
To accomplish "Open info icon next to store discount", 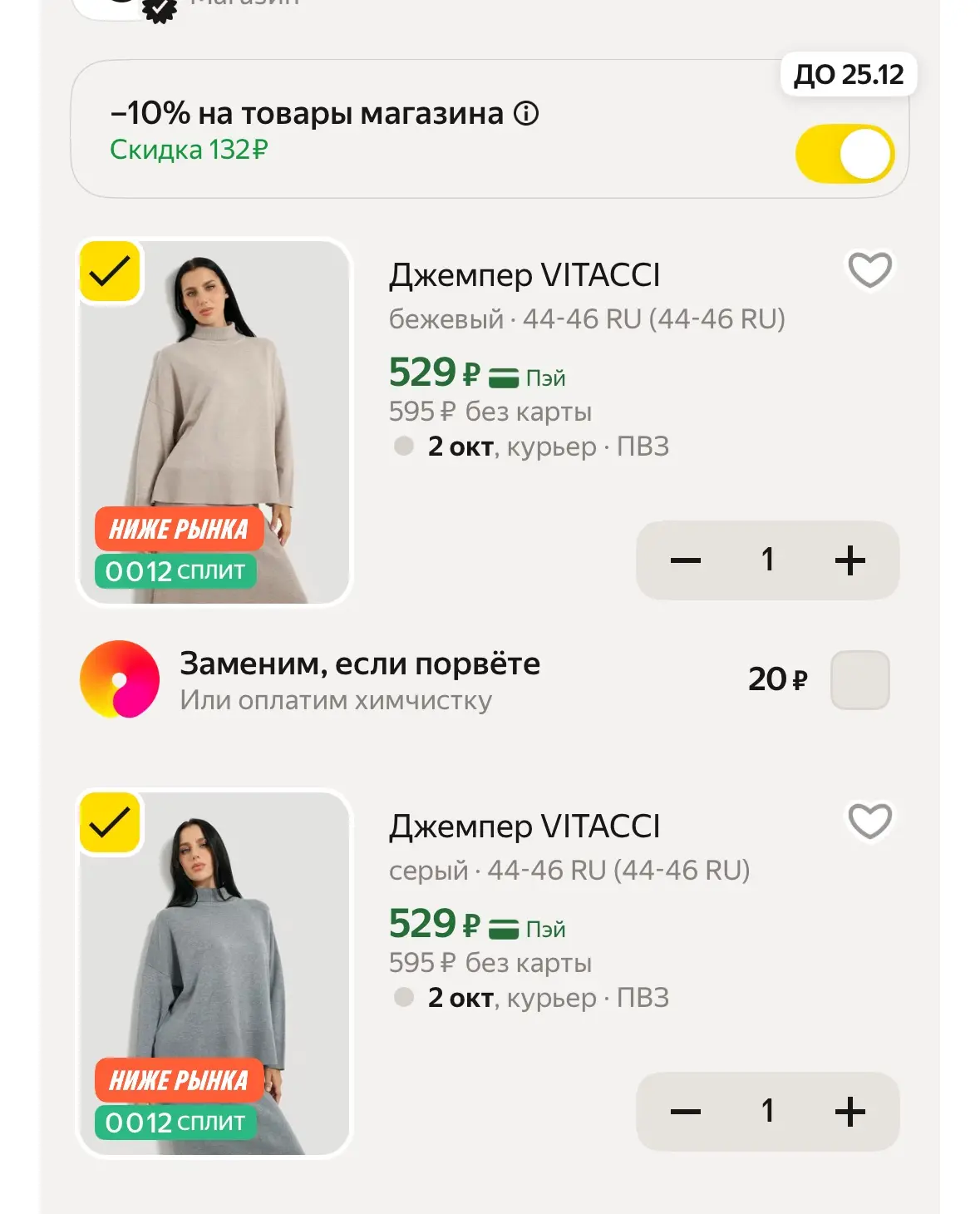I will [x=526, y=113].
